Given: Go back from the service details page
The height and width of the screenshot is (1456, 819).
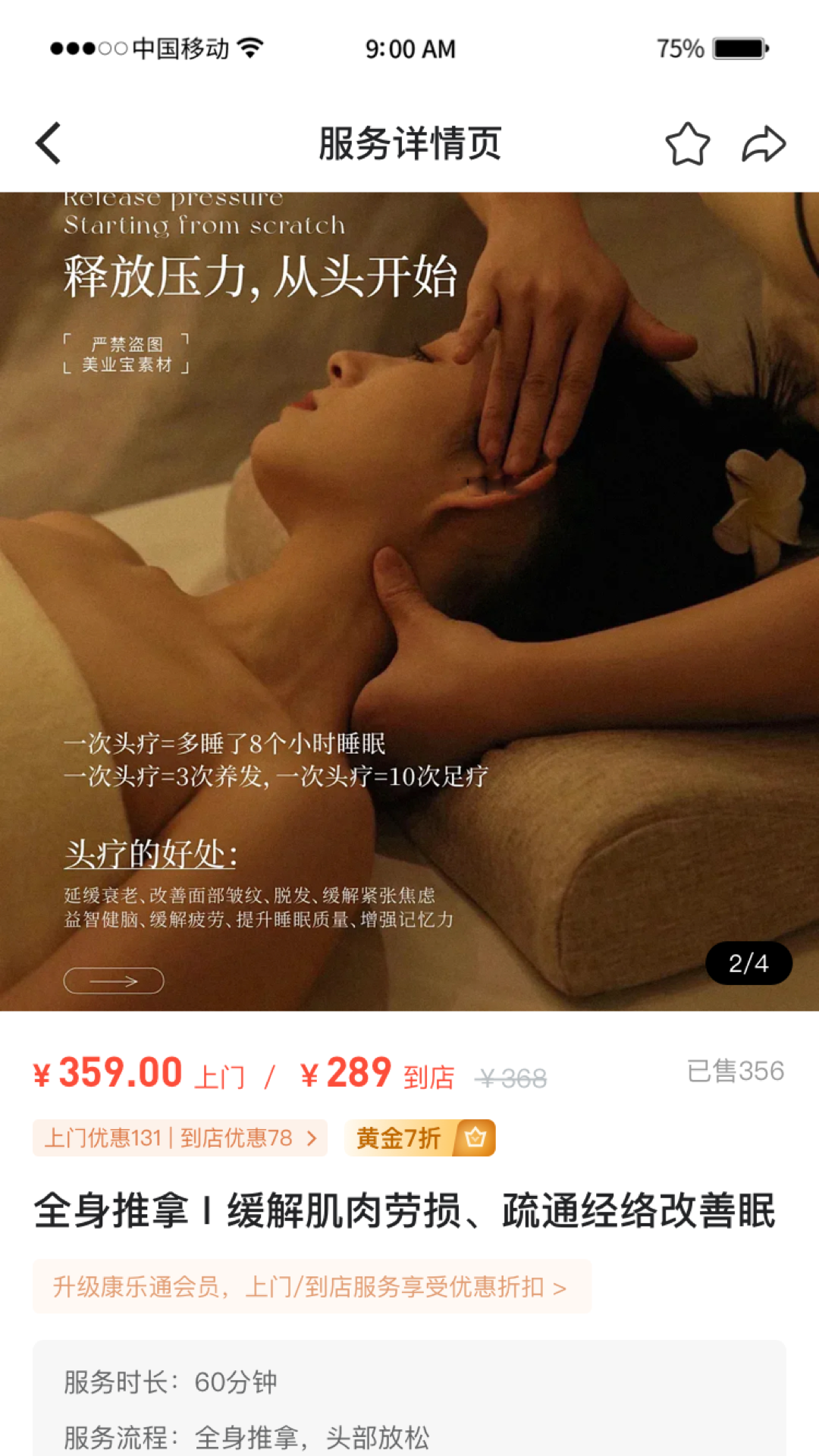Looking at the screenshot, I should [49, 143].
